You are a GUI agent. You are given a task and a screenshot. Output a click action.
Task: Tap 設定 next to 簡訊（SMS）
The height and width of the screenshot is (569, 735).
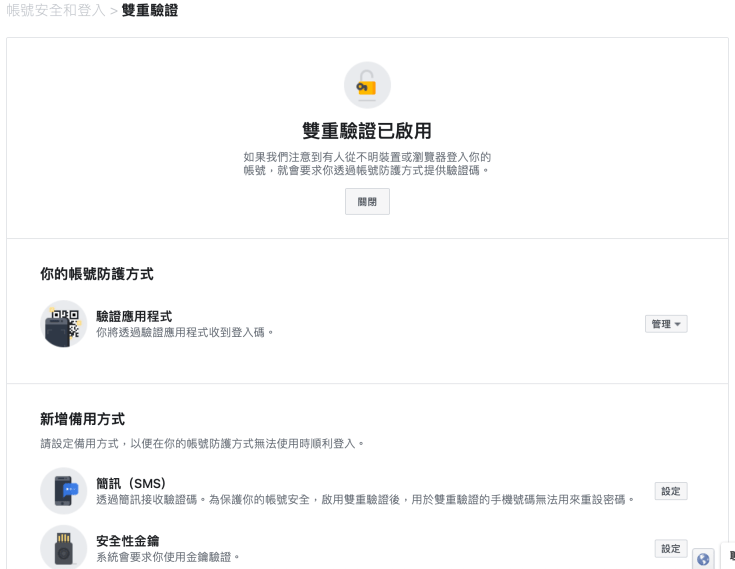click(671, 491)
